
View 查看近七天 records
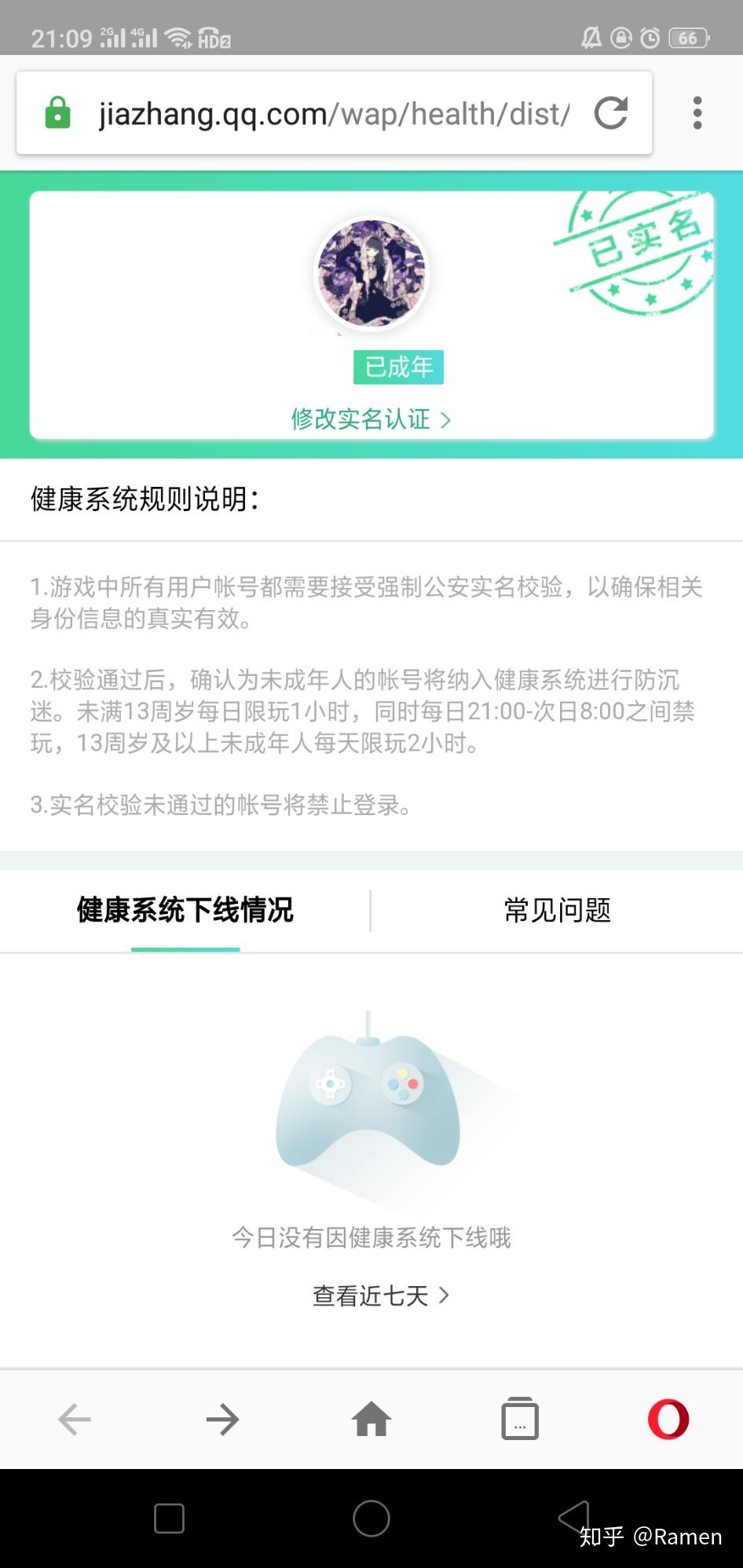380,1296
